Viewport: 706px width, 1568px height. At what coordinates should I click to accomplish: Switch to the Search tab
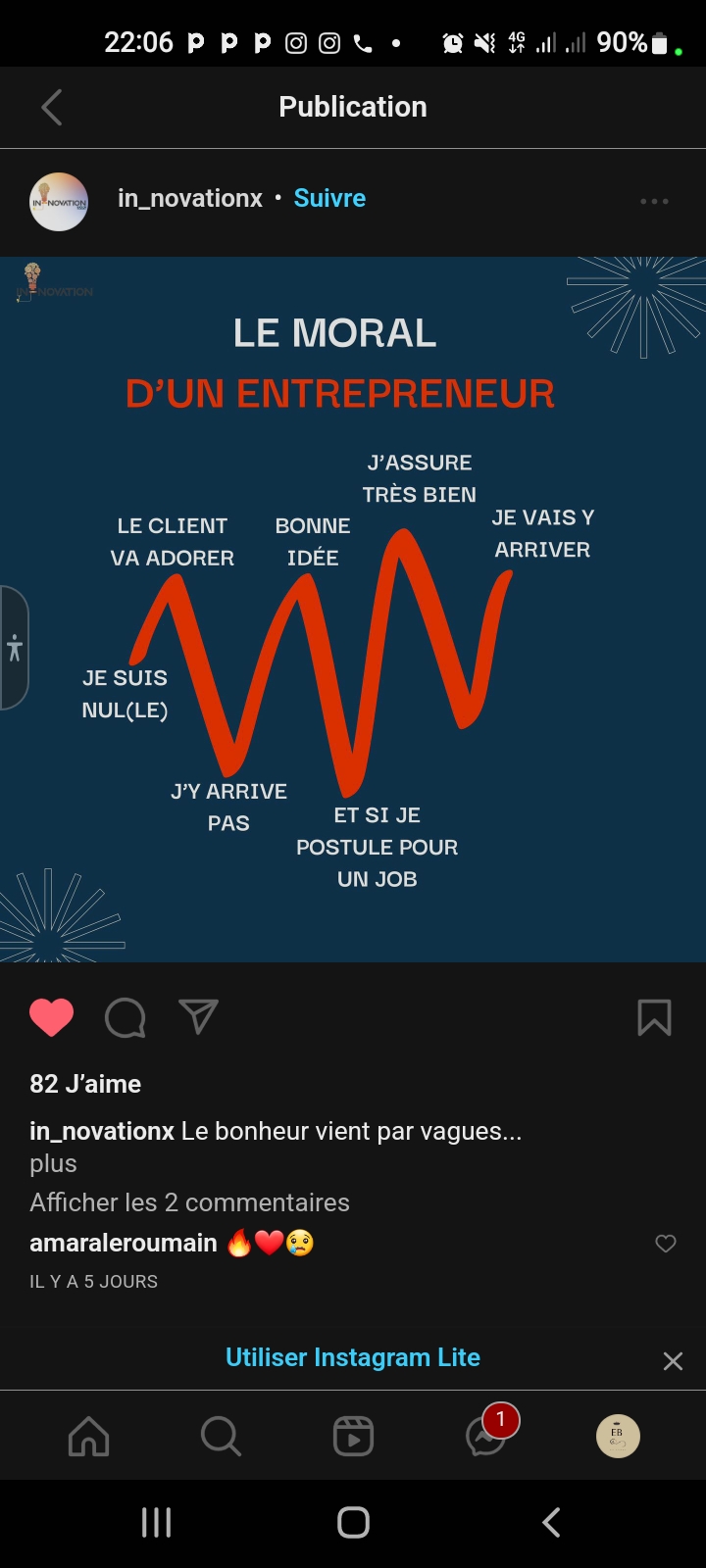221,1437
